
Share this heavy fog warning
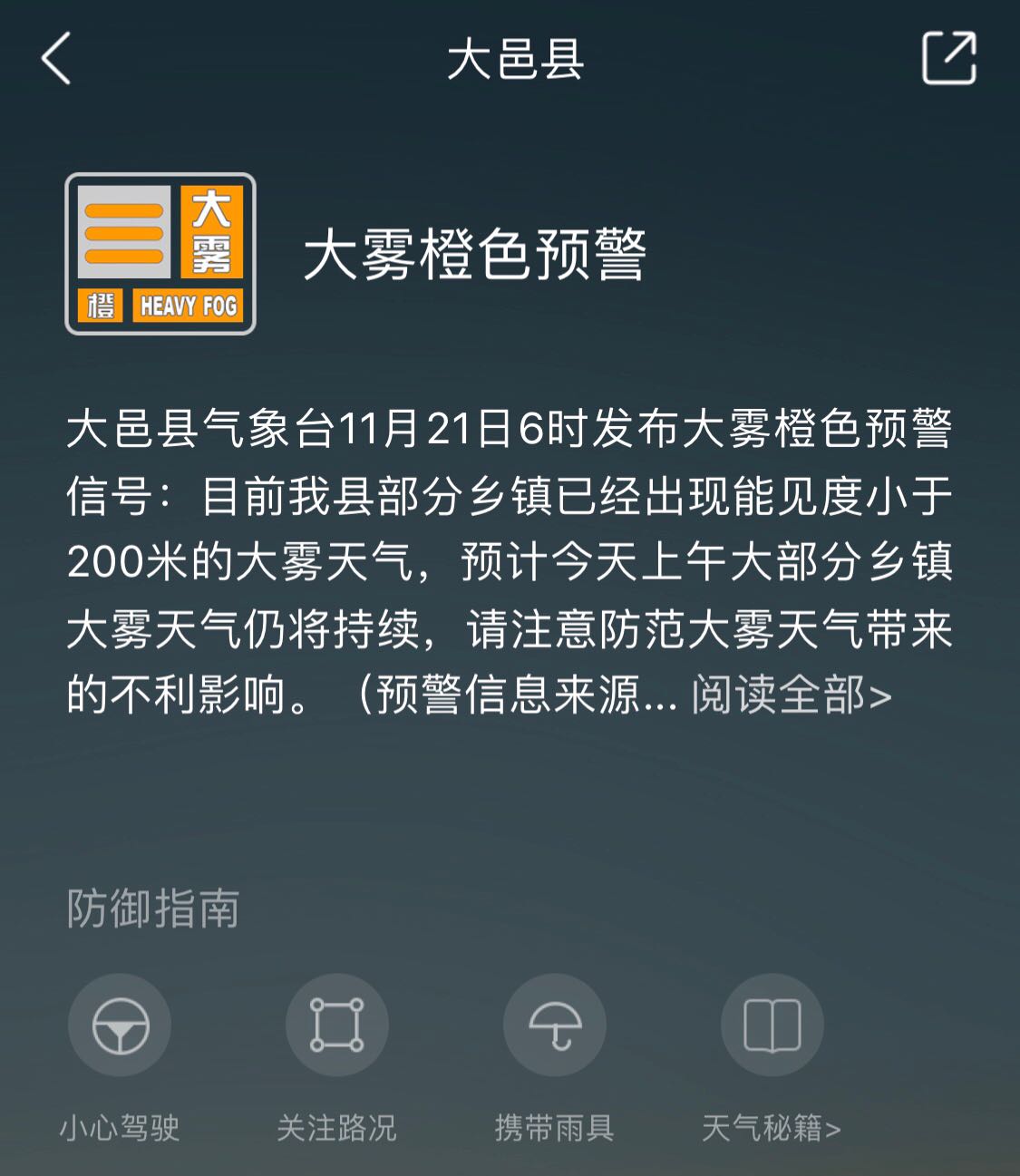pos(948,58)
